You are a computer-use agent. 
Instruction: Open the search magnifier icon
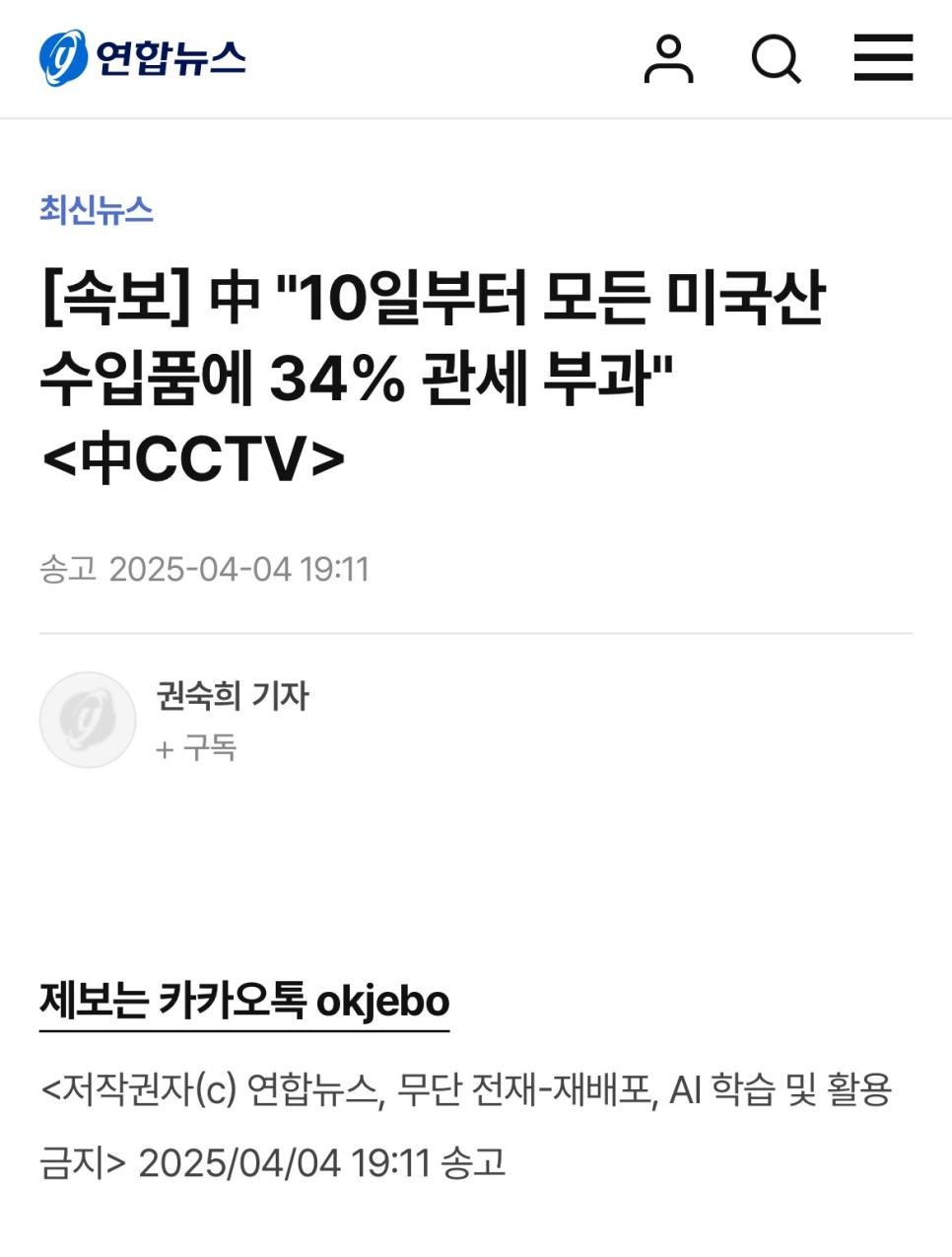coord(777,59)
